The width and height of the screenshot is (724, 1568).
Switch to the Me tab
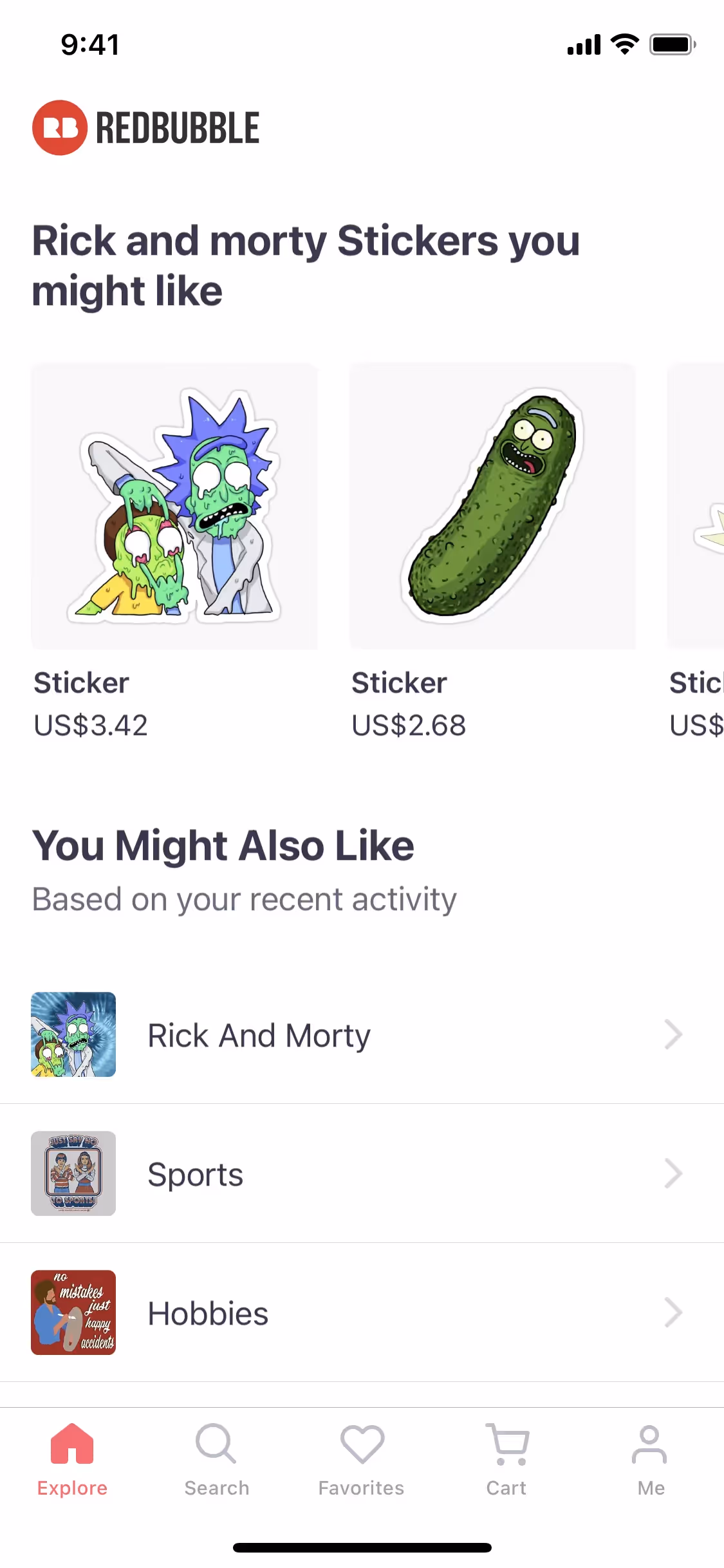pos(651,1460)
